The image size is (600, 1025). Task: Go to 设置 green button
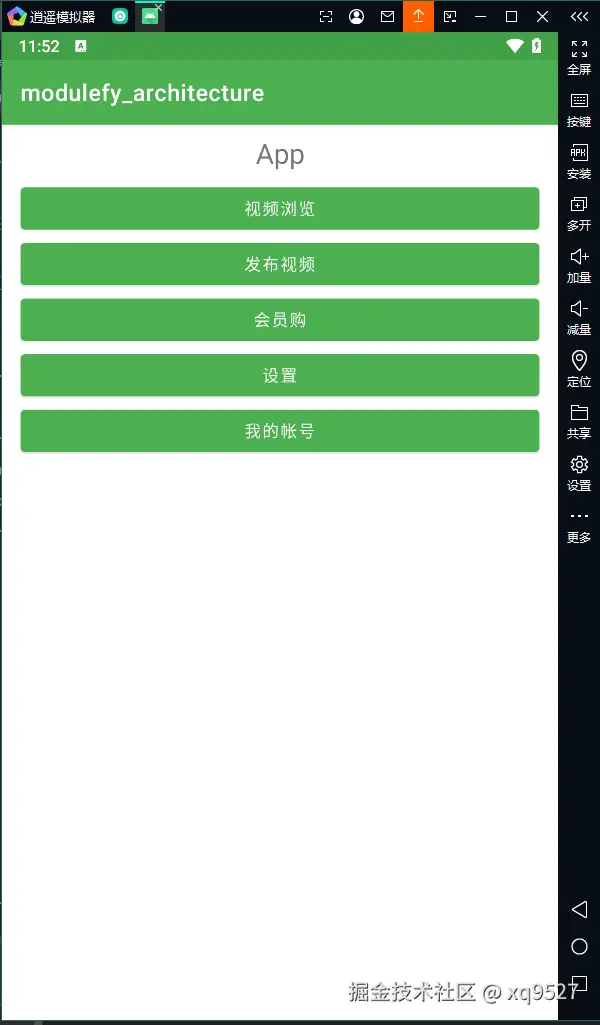[280, 376]
